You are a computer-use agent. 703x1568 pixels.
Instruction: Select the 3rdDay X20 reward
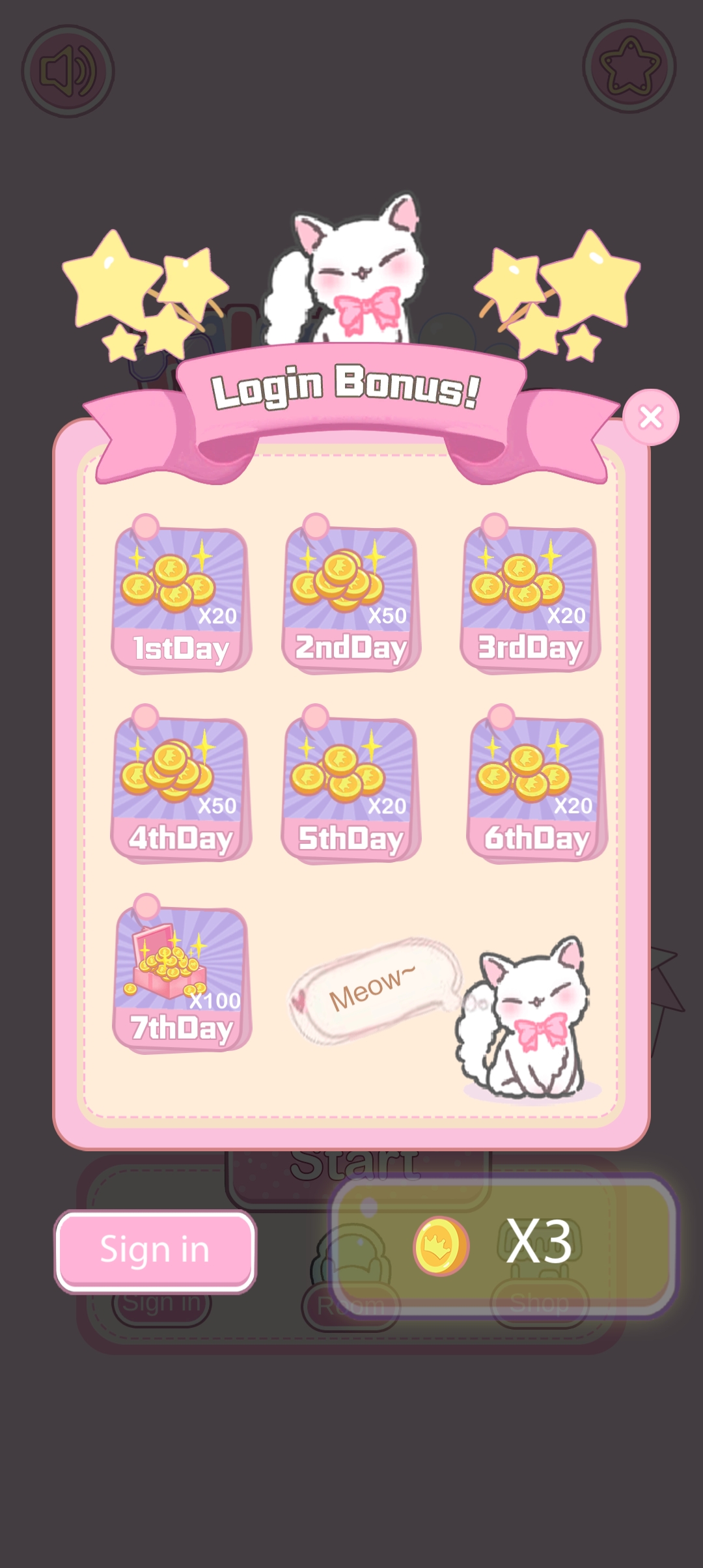(530, 599)
